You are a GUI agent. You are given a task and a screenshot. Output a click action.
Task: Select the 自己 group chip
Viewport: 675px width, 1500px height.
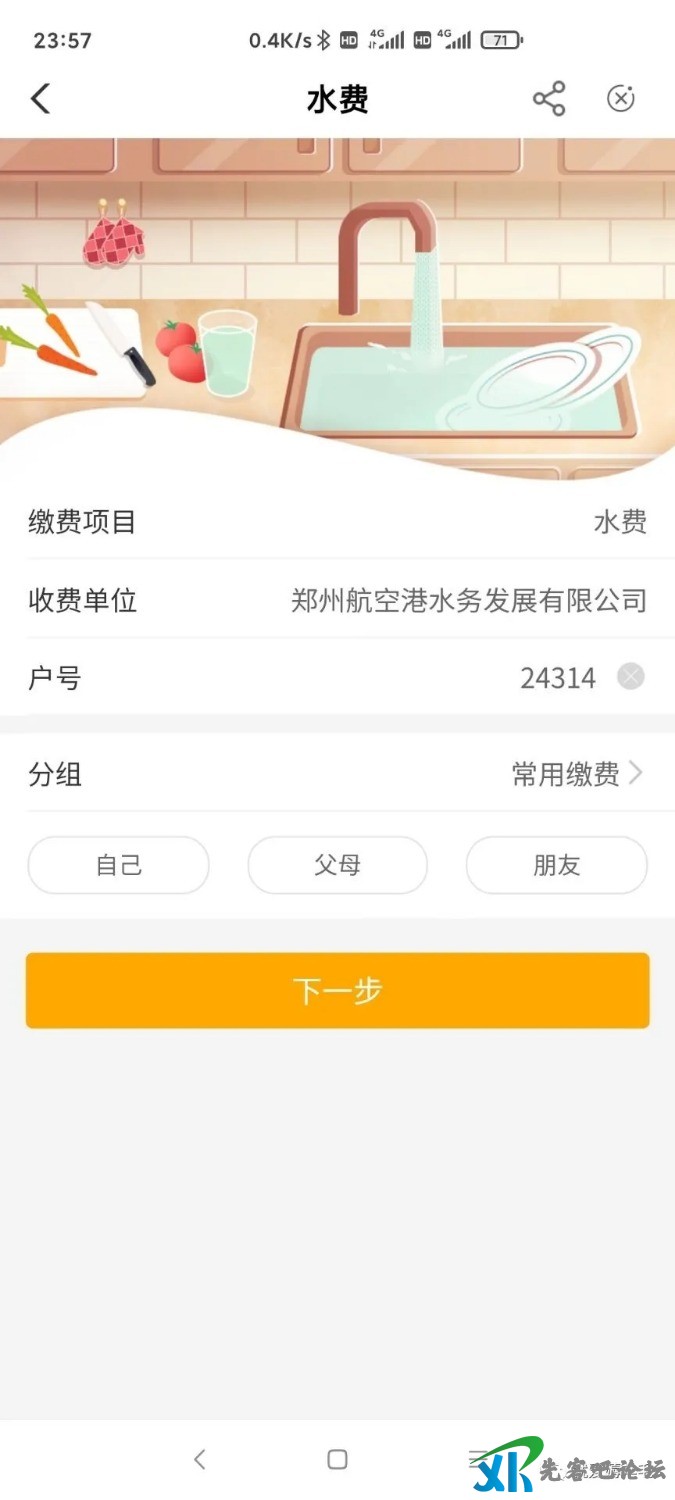pyautogui.click(x=118, y=865)
